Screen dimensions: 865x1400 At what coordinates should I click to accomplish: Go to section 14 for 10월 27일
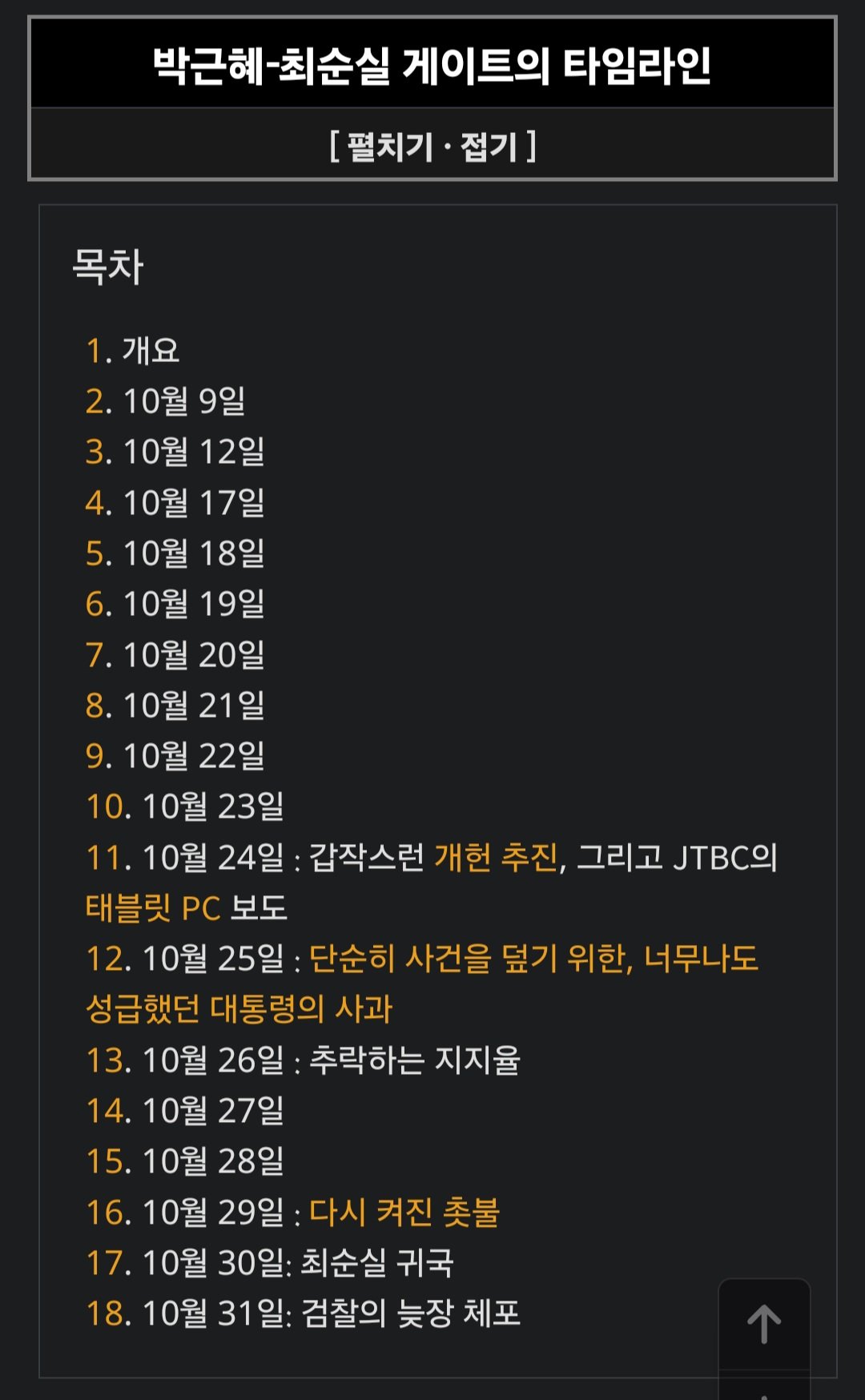(107, 1111)
